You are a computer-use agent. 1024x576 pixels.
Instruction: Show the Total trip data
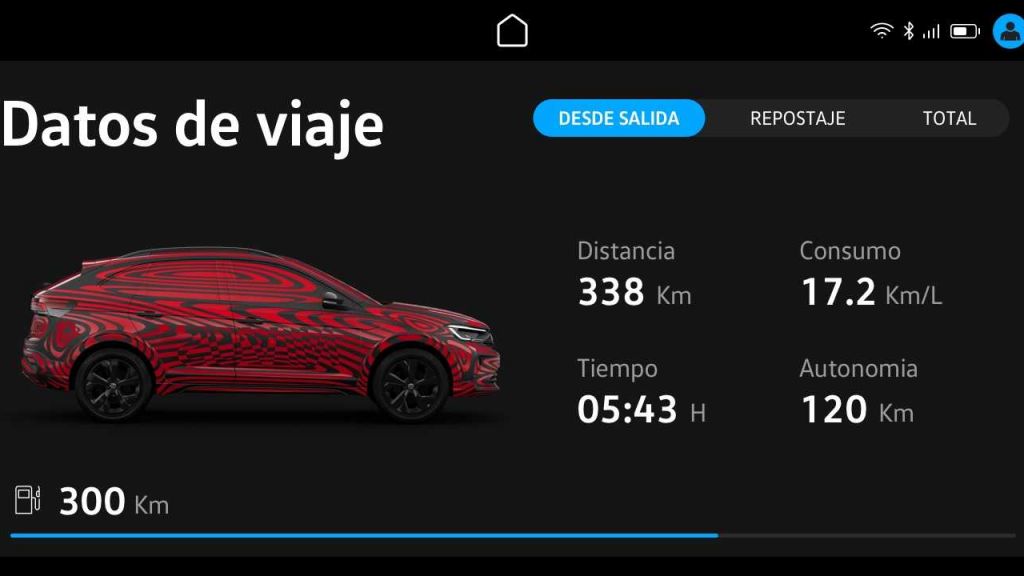[x=948, y=118]
